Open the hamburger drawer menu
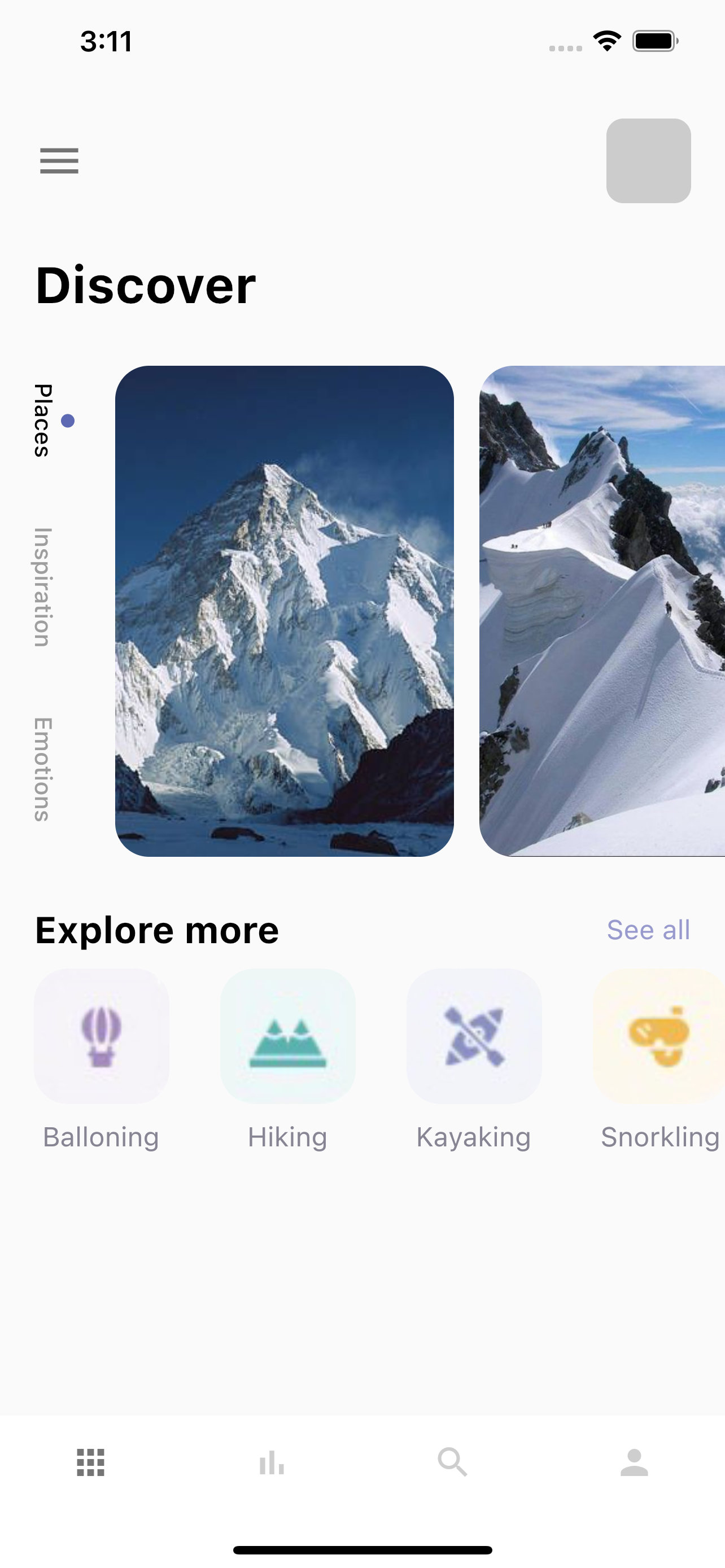The image size is (725, 1568). (x=59, y=161)
